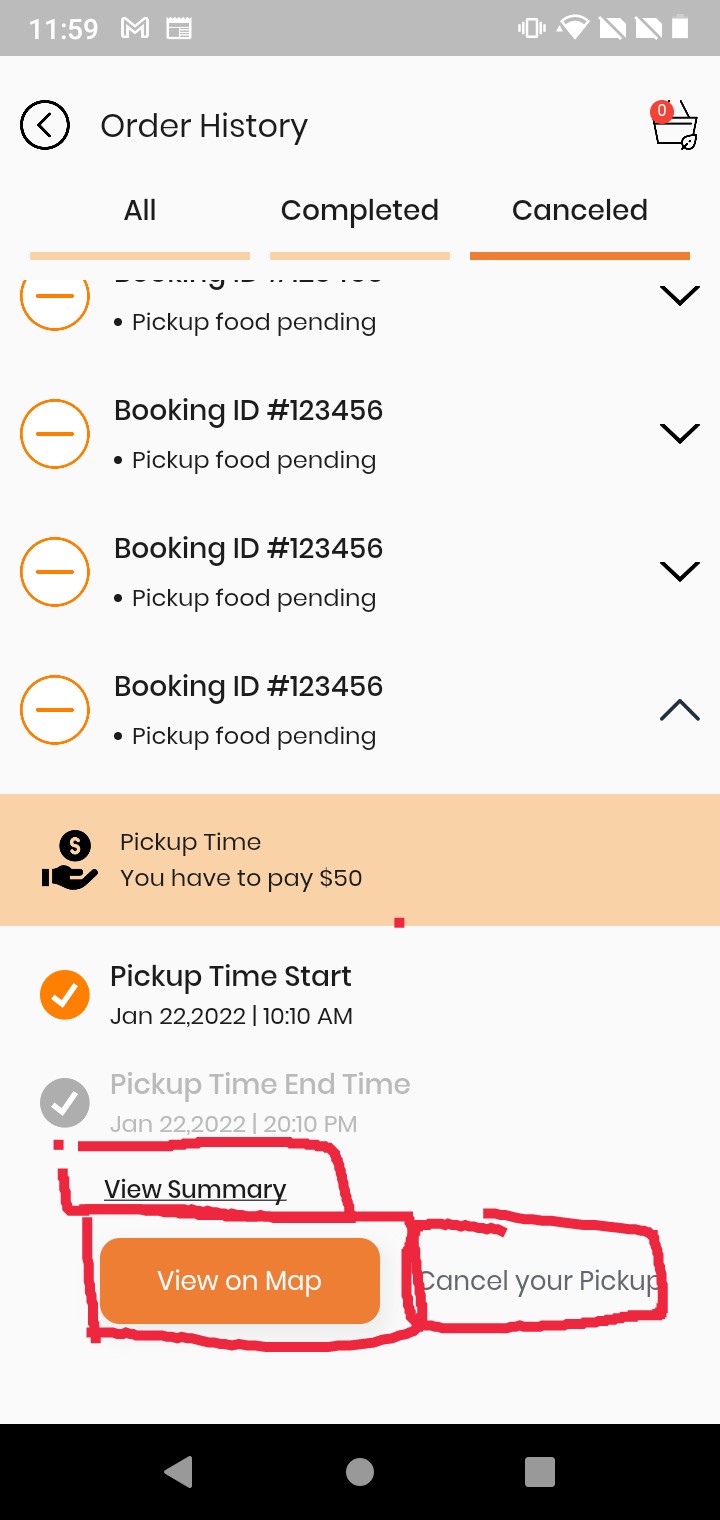
Task: Go back using the circled arrow icon
Action: pyautogui.click(x=45, y=126)
